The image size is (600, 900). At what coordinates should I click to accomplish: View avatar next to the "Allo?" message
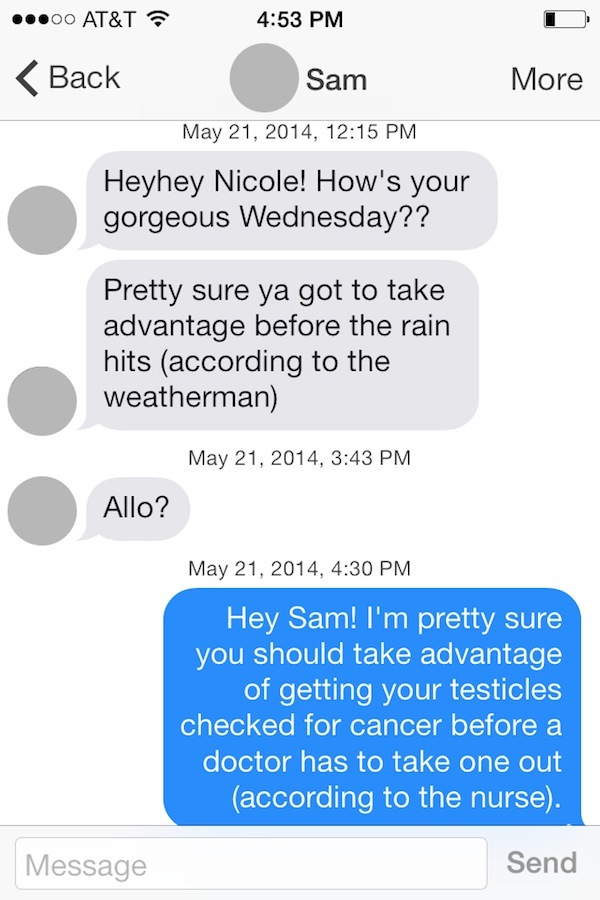click(42, 510)
